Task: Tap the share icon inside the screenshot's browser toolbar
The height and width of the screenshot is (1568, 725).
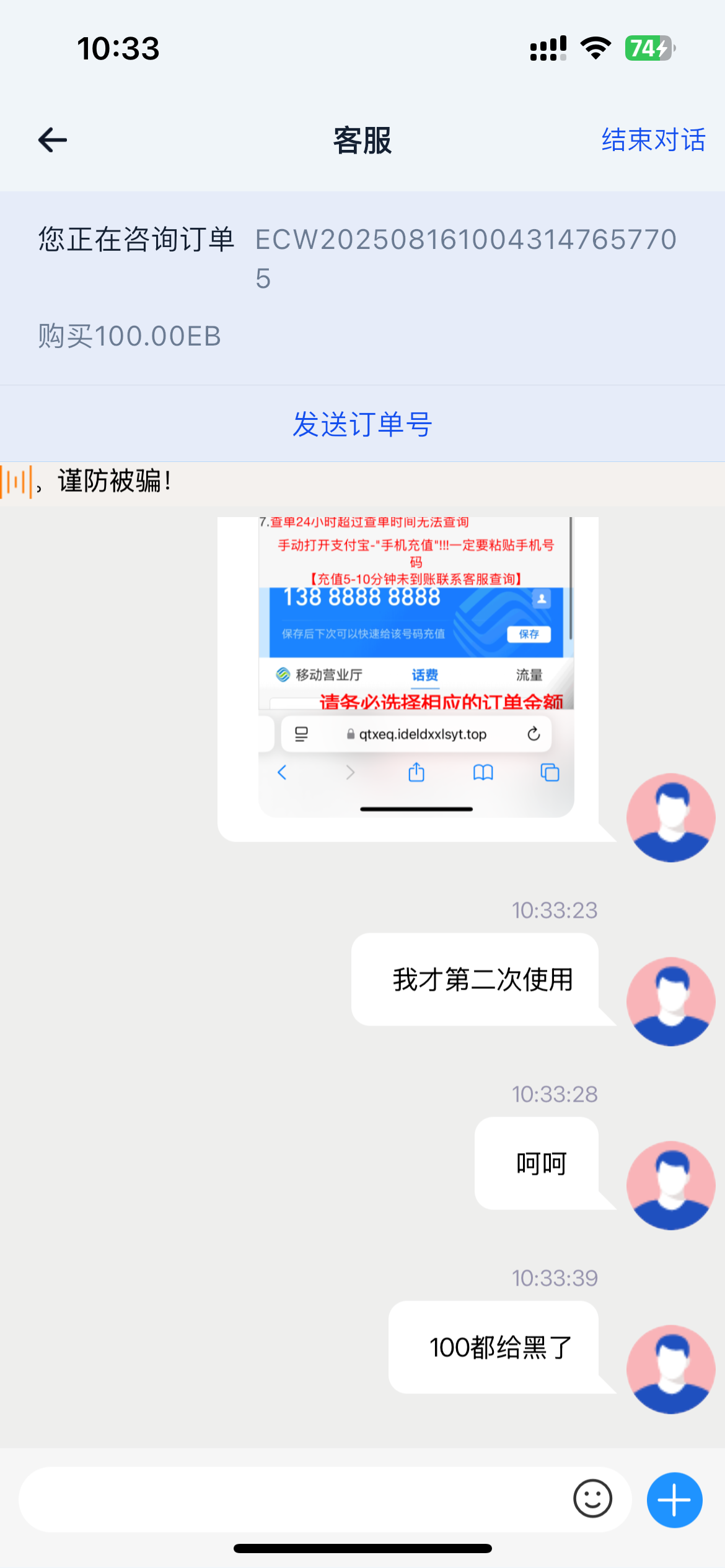Action: 416,773
